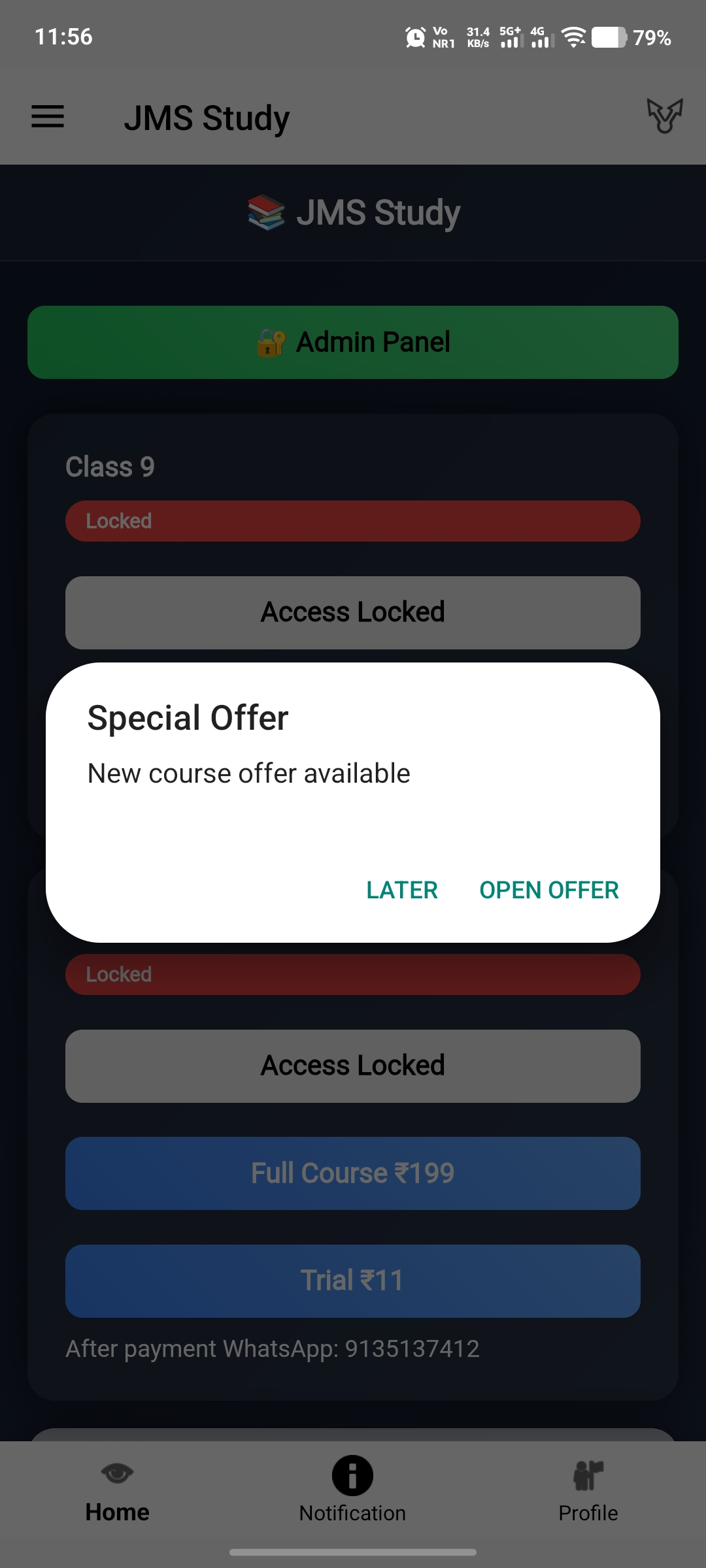706x1568 pixels.
Task: Tap Open Offer in the dialog
Action: (548, 890)
